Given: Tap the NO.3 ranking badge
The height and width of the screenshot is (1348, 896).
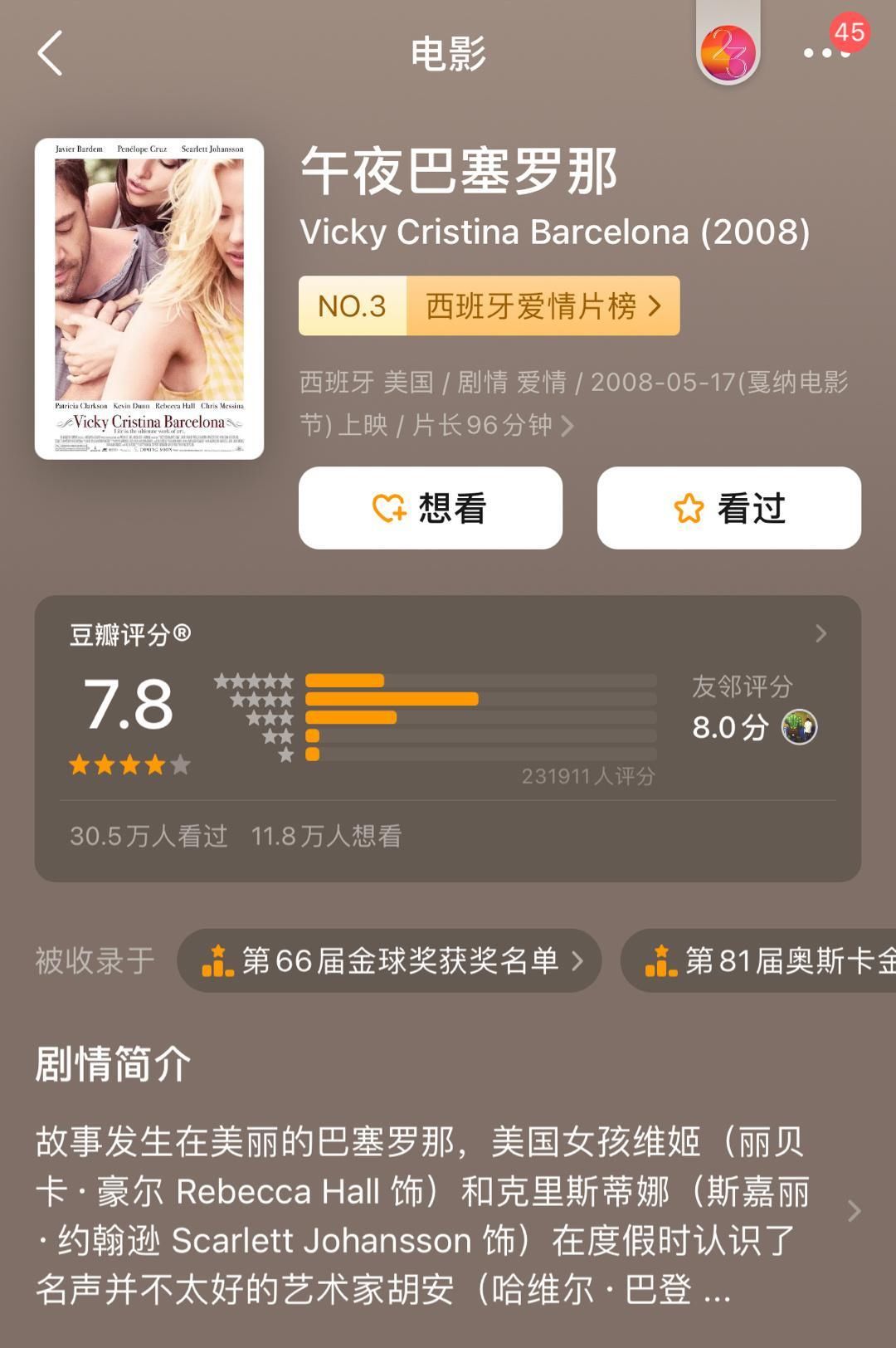Looking at the screenshot, I should pos(352,306).
